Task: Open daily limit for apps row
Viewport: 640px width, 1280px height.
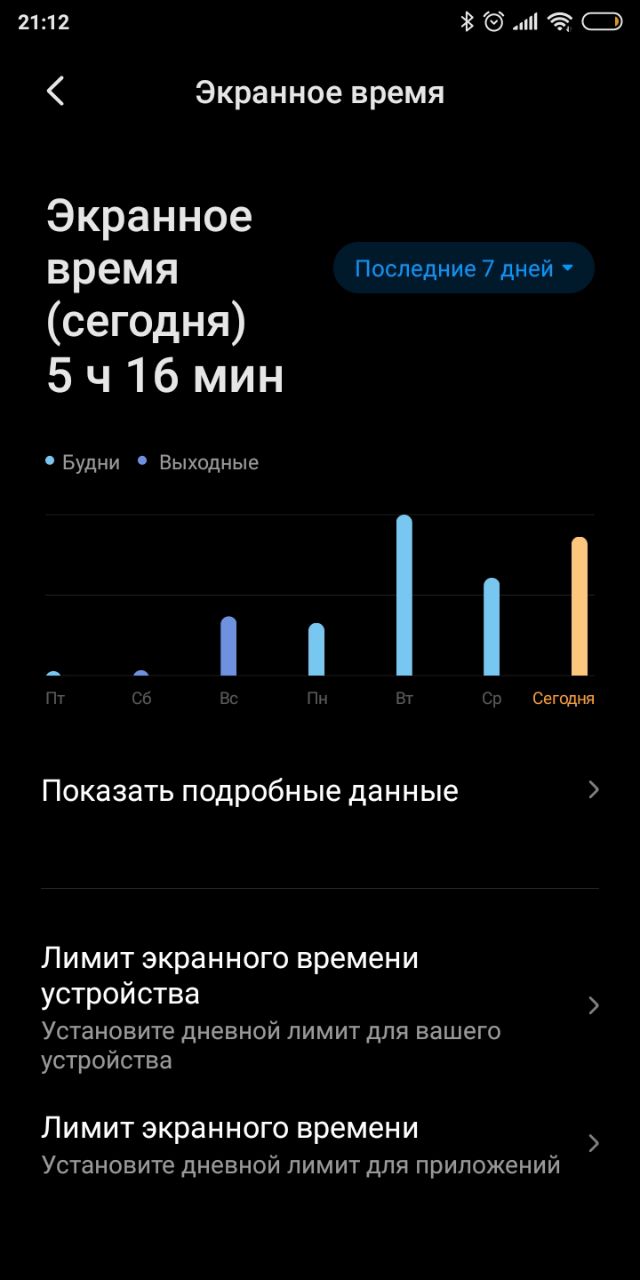Action: pos(320,1145)
